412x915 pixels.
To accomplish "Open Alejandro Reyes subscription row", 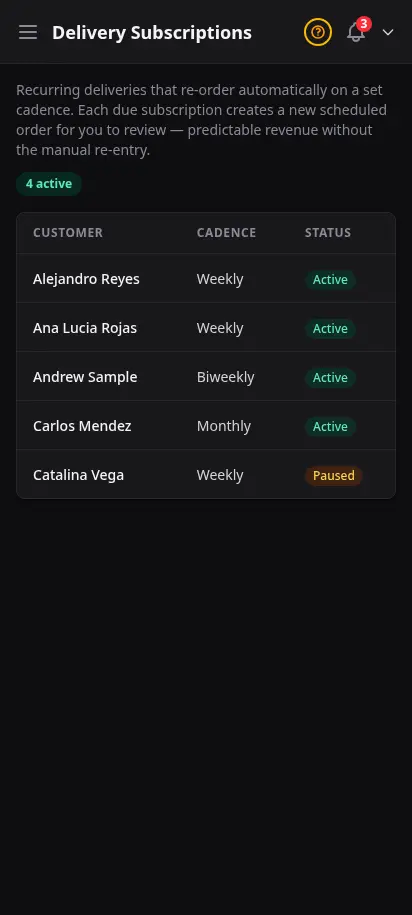I will click(x=206, y=278).
